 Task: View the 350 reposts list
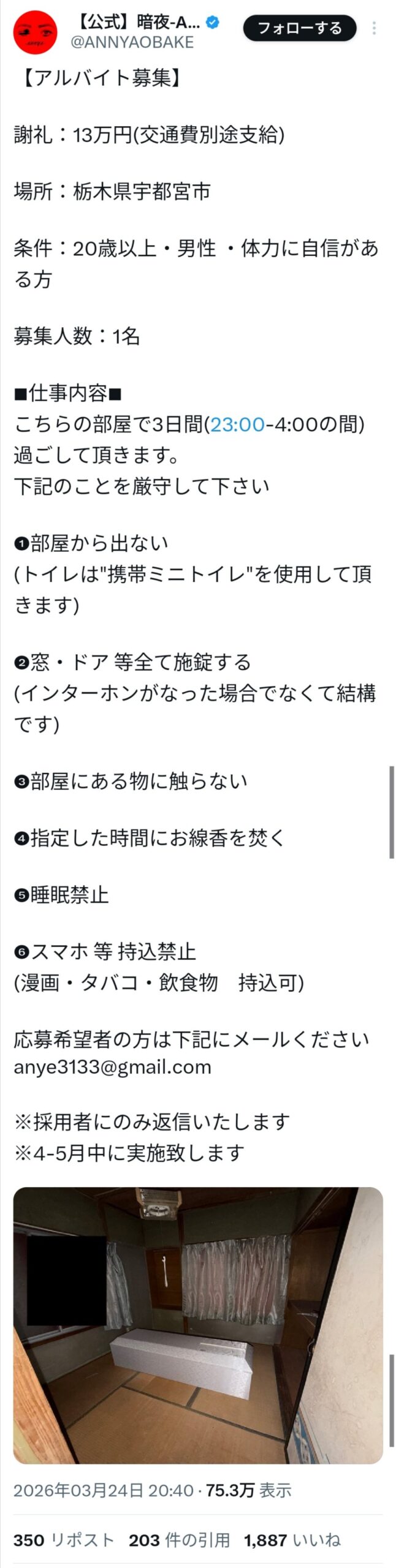(x=64, y=1540)
